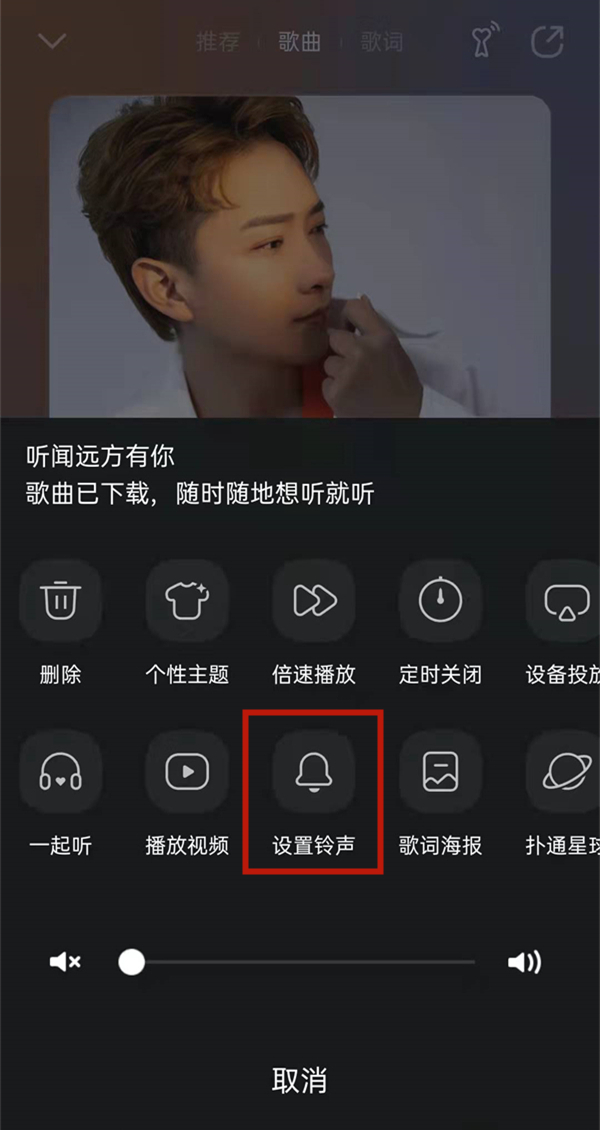Tap the 删除 delete option
This screenshot has height=1130, width=600.
(x=61, y=601)
